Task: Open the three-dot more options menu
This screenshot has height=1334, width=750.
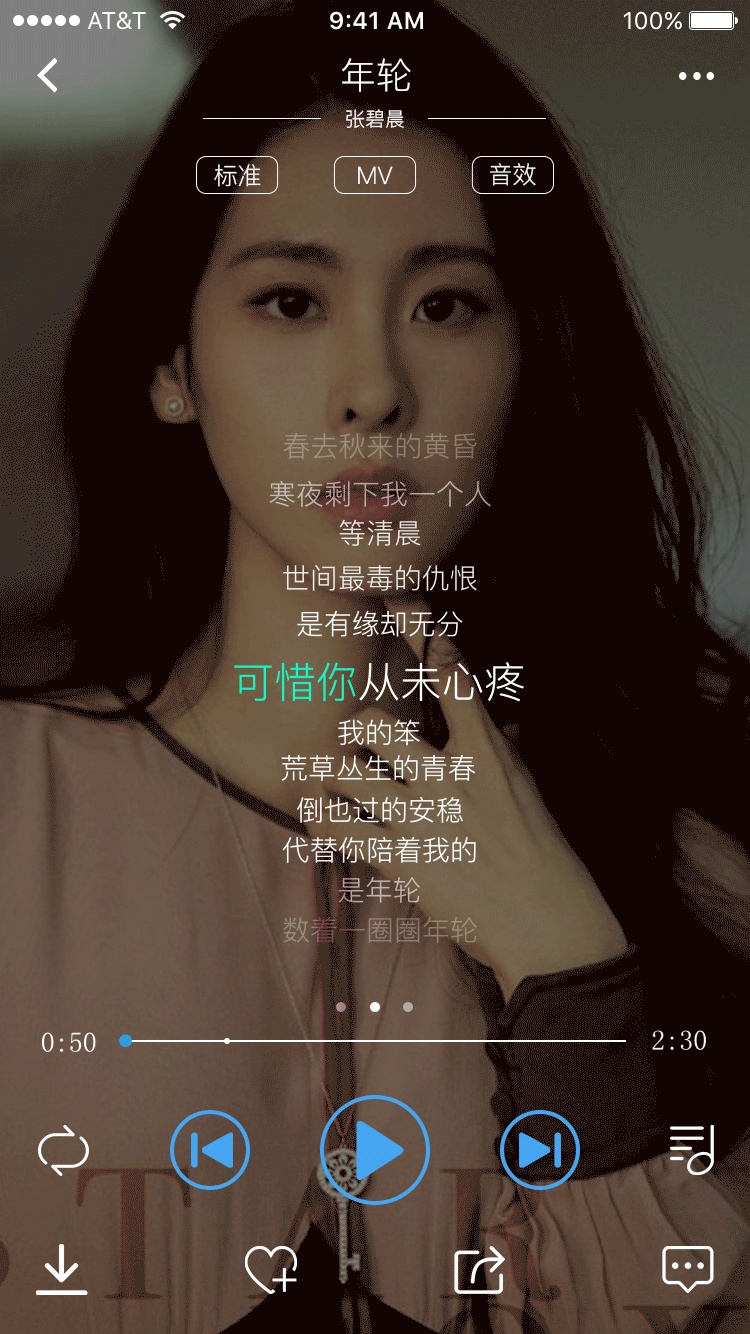Action: click(x=696, y=76)
